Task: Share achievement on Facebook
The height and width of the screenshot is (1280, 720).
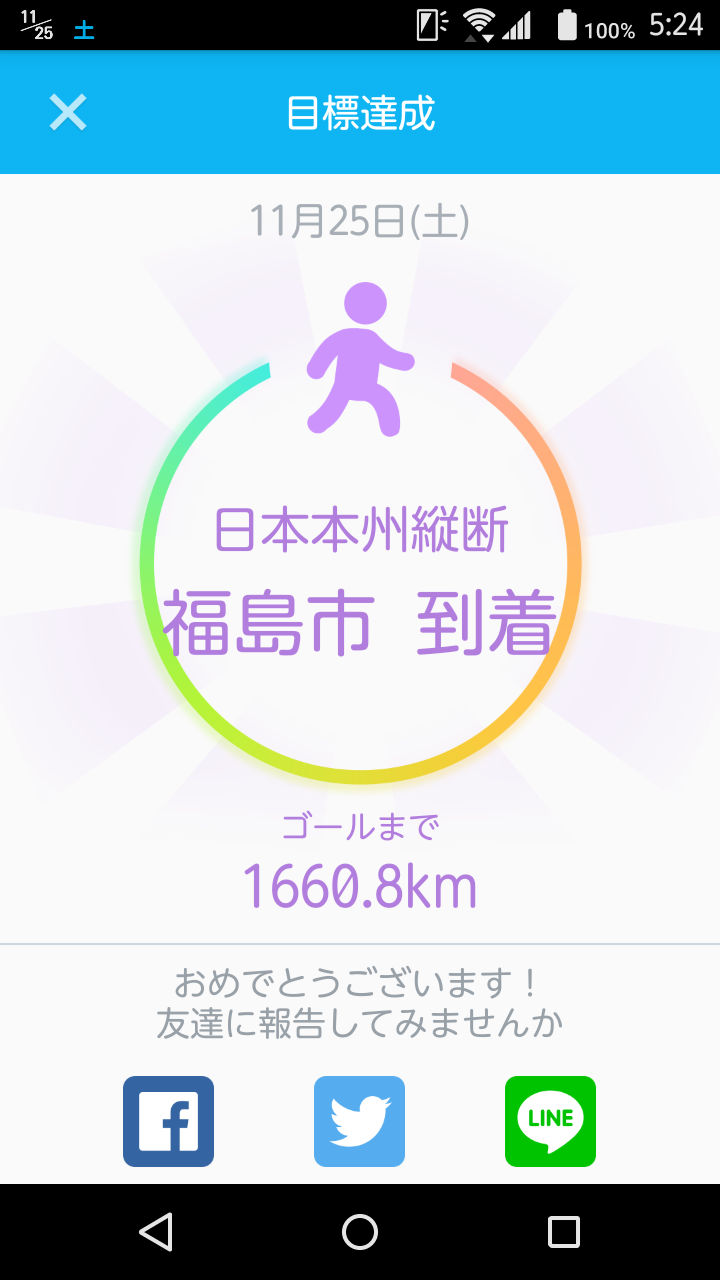Action: click(168, 1121)
